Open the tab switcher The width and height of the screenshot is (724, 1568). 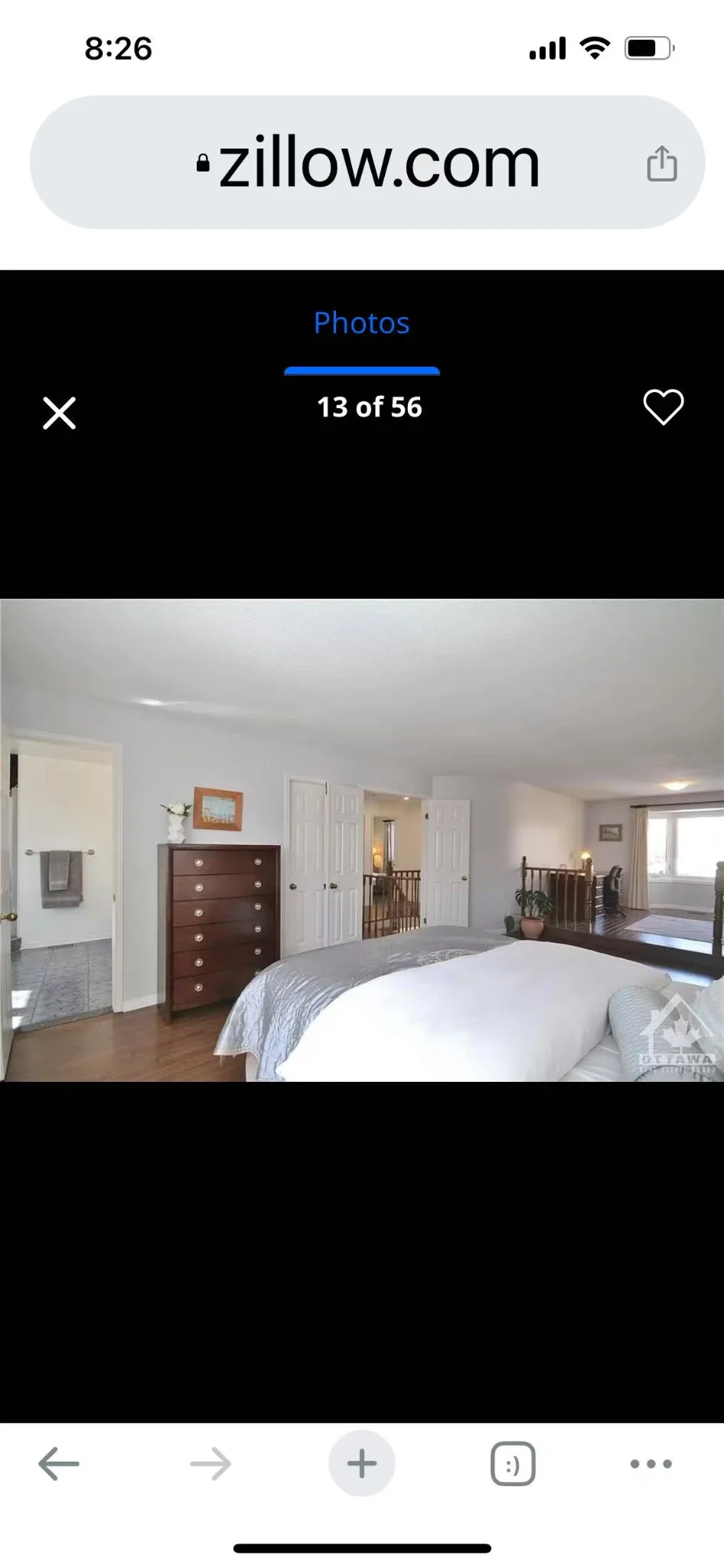512,1464
